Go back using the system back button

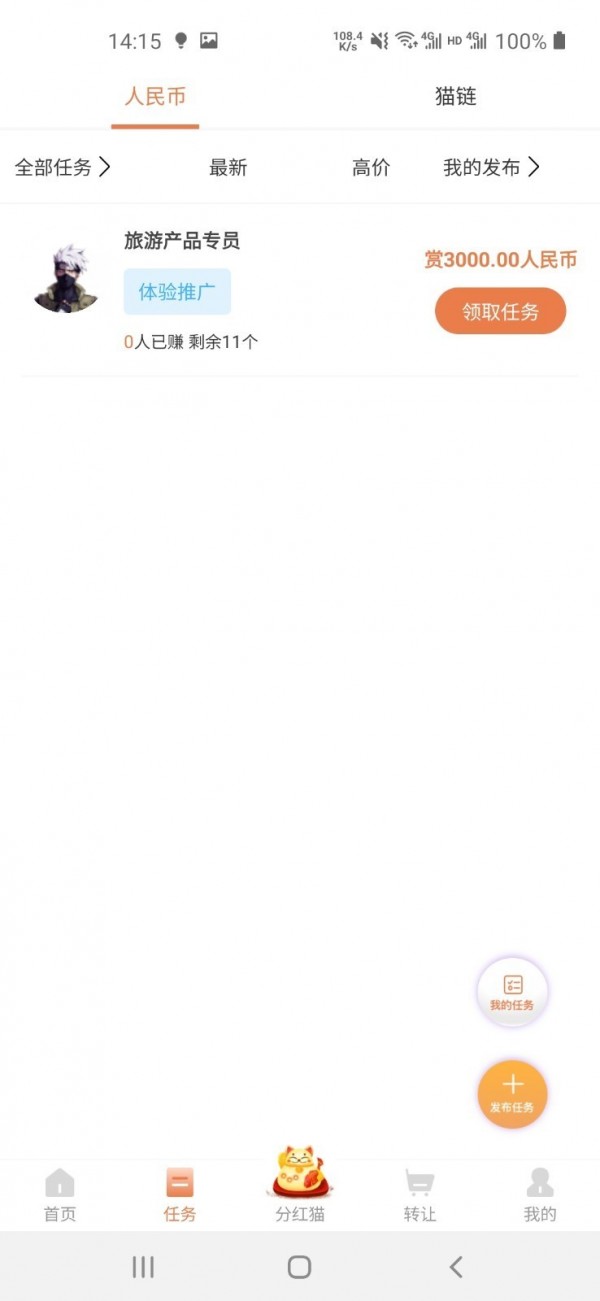(456, 1267)
